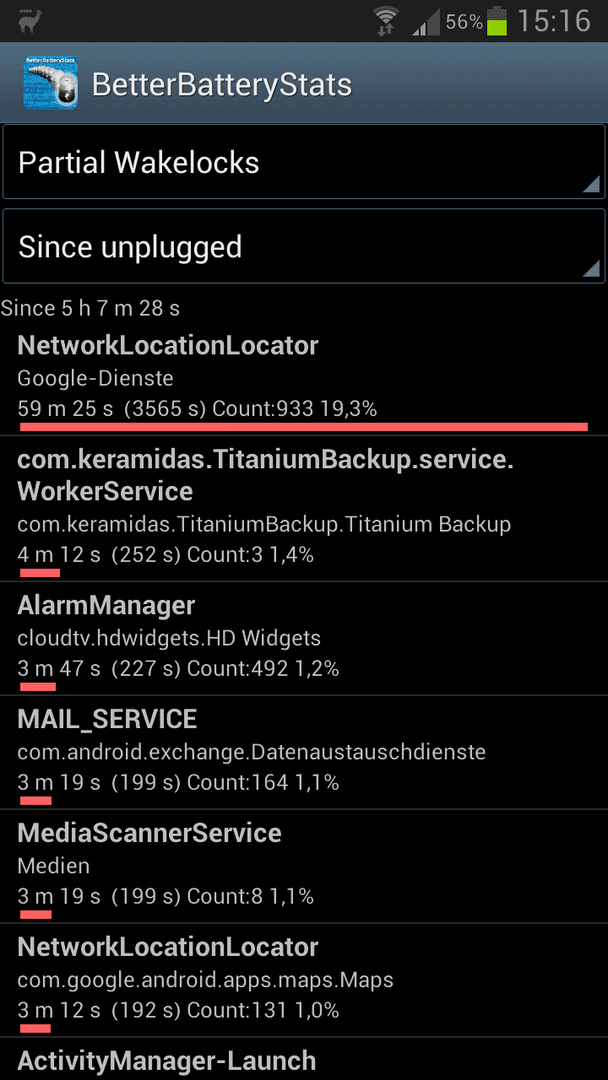Open the Partial Wakelocks dropdown
Viewport: 608px width, 1080px height.
304,162
